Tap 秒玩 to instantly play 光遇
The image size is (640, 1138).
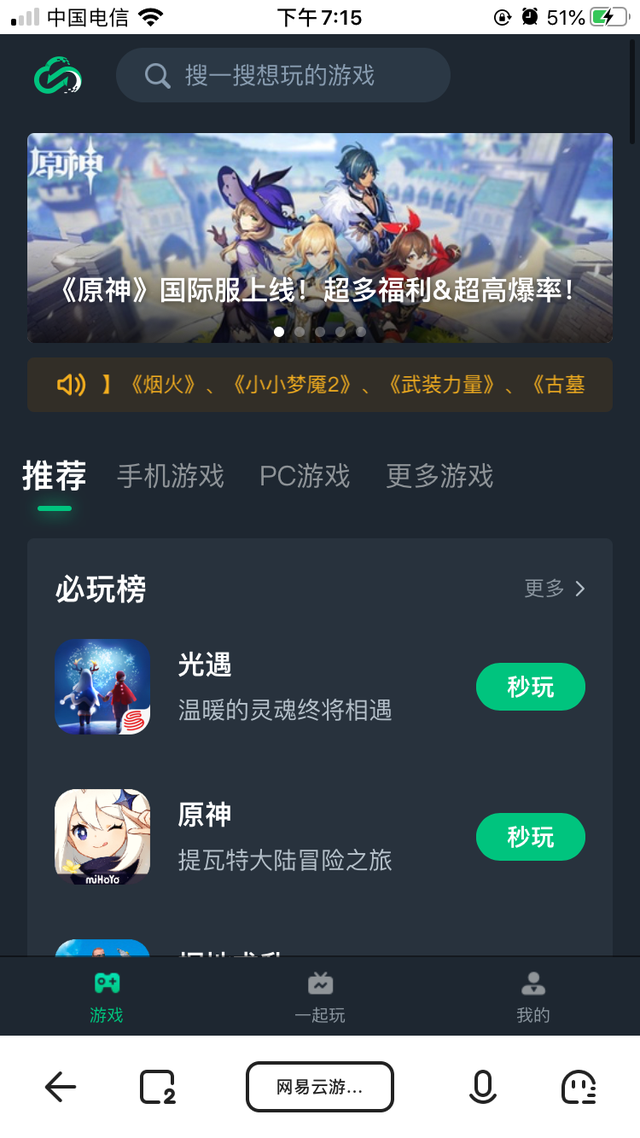pos(530,687)
